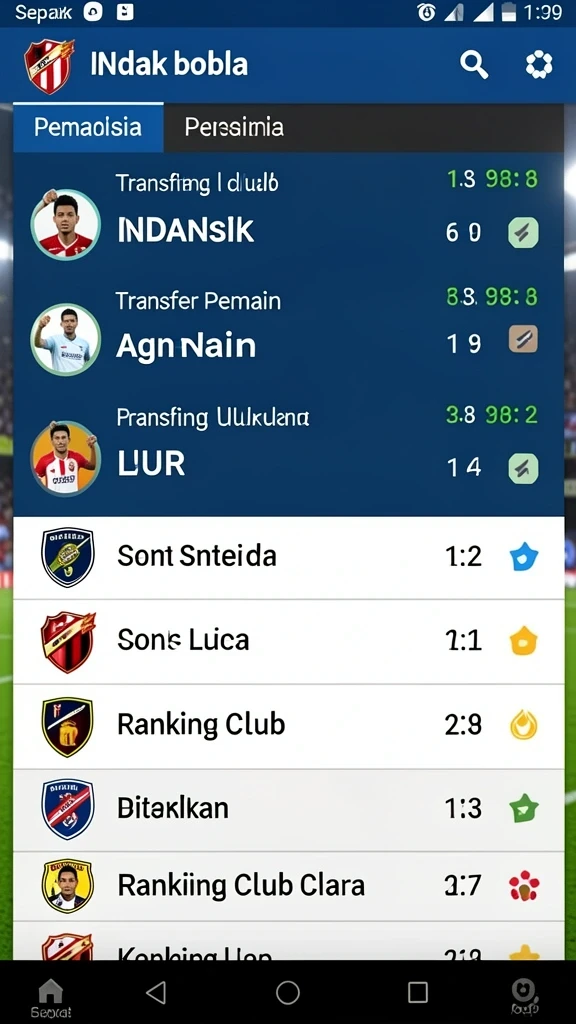The height and width of the screenshot is (1024, 576).
Task: Tap the blue badge on Sont Snteida
Action: click(x=524, y=557)
